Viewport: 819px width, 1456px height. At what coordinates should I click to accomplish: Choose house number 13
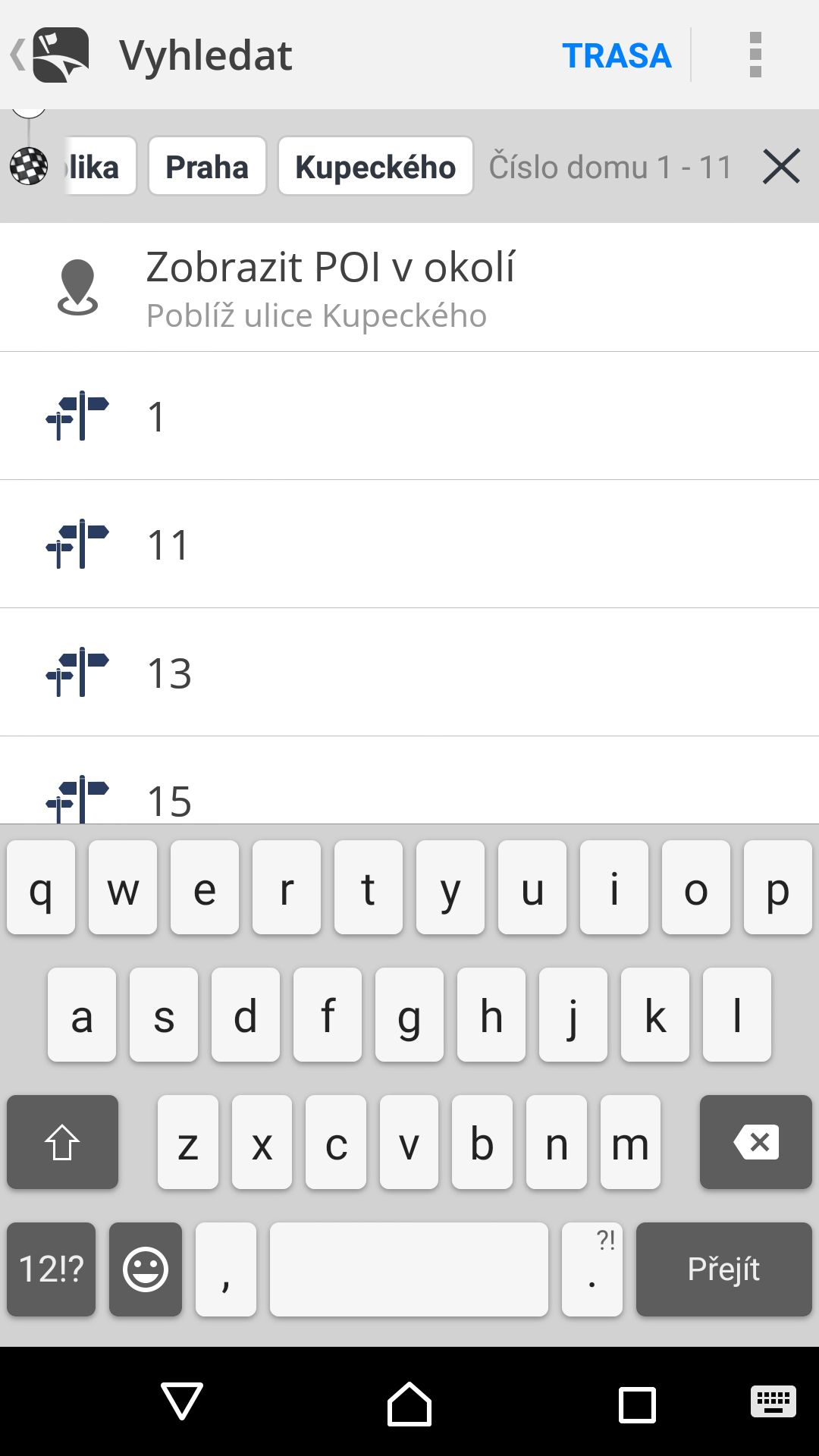tap(409, 672)
